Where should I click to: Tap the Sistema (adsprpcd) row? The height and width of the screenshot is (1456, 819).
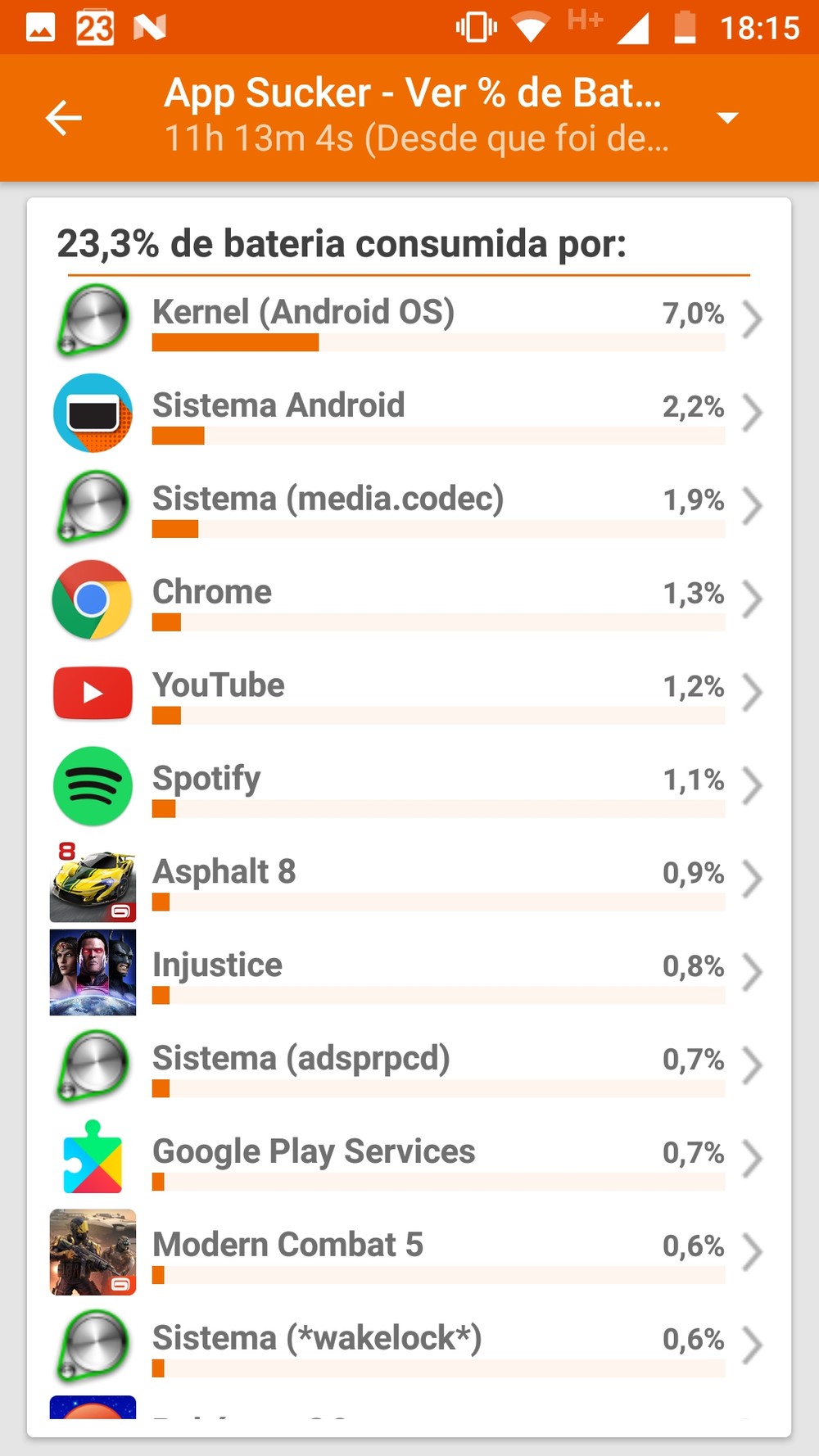[x=409, y=1066]
